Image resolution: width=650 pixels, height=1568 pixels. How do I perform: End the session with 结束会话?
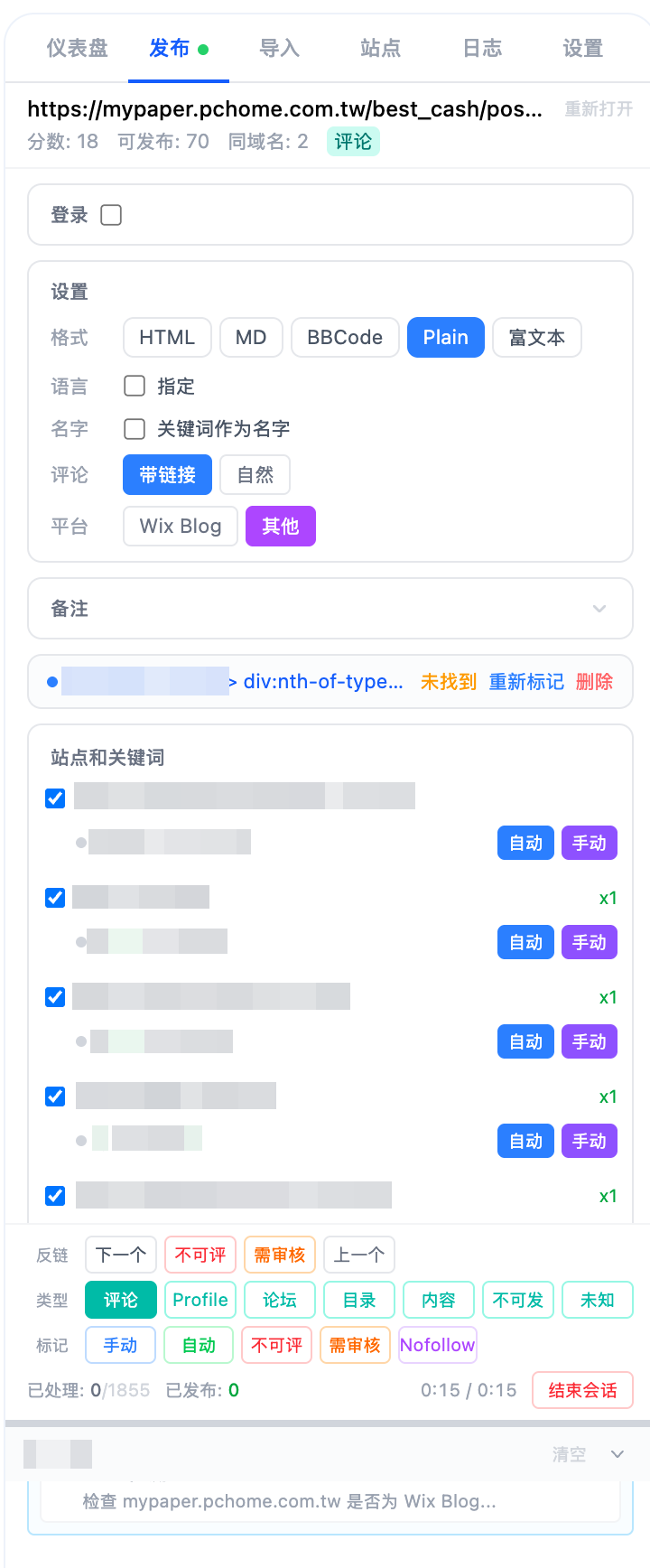(582, 1390)
